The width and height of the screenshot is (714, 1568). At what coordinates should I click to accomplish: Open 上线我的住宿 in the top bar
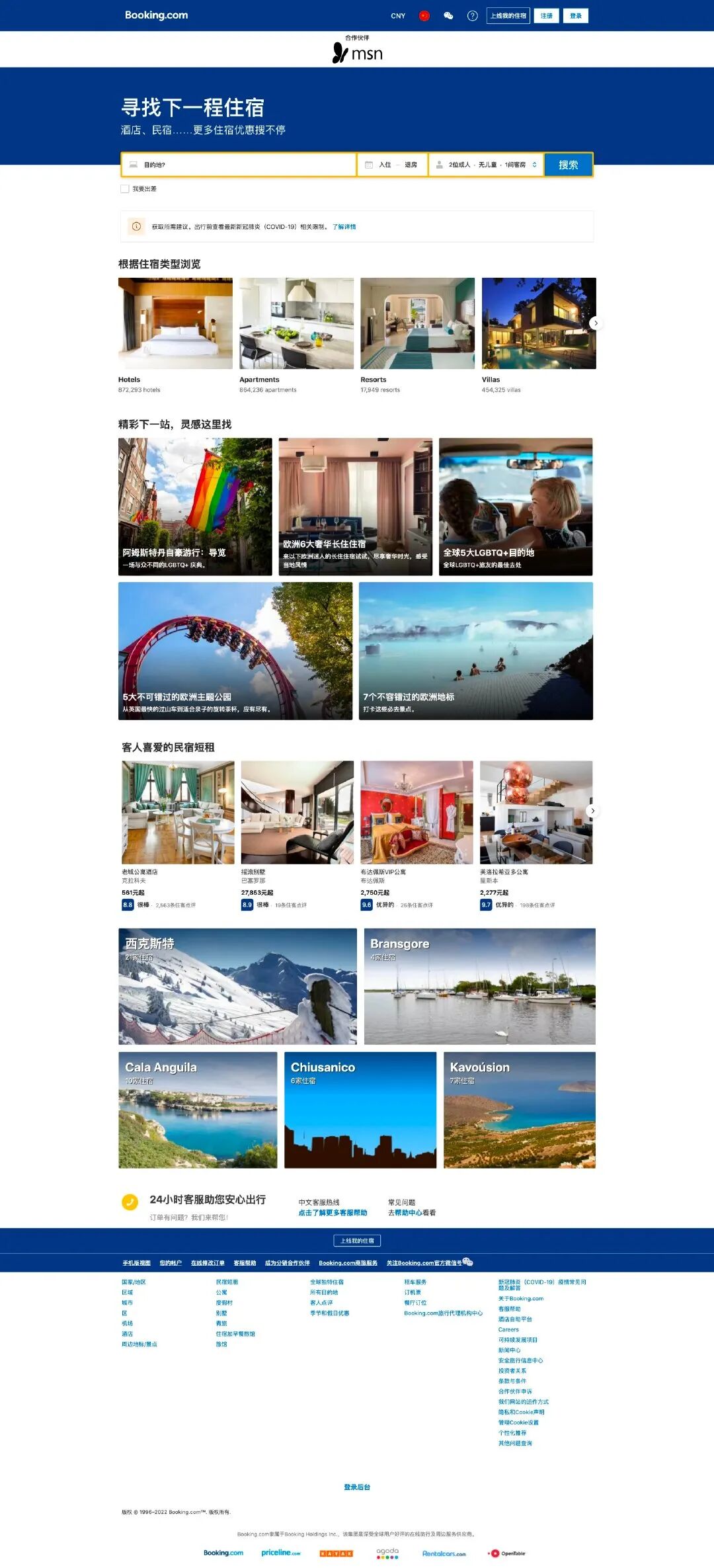tap(508, 16)
